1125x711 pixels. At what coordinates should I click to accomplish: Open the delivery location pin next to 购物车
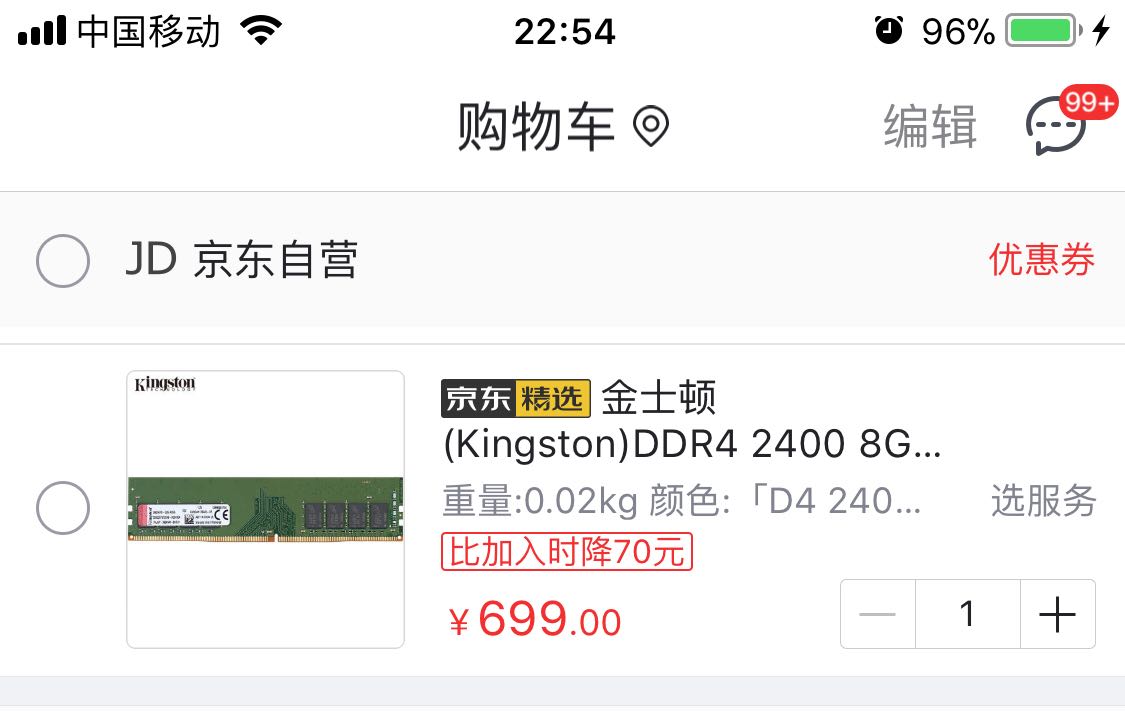[651, 128]
